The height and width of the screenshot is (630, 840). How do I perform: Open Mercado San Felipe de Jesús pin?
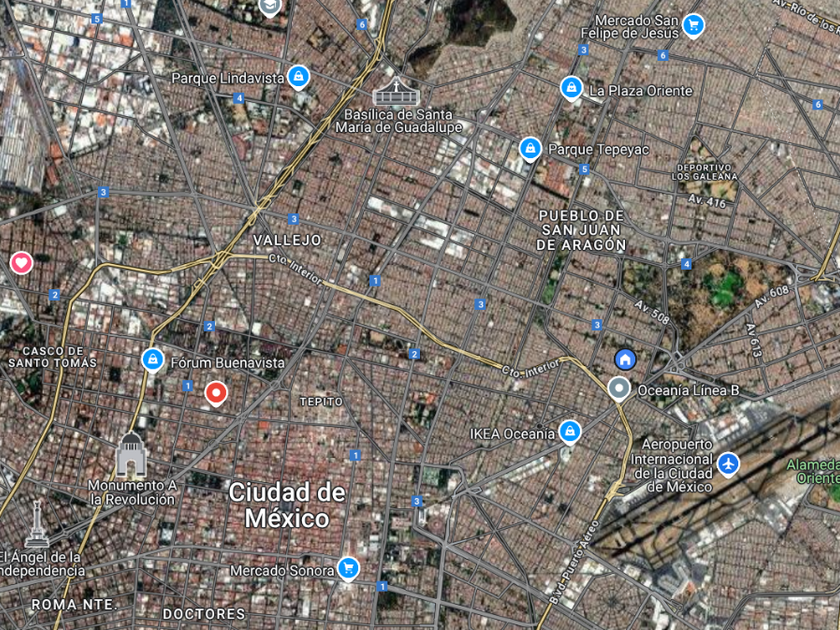coord(694,24)
